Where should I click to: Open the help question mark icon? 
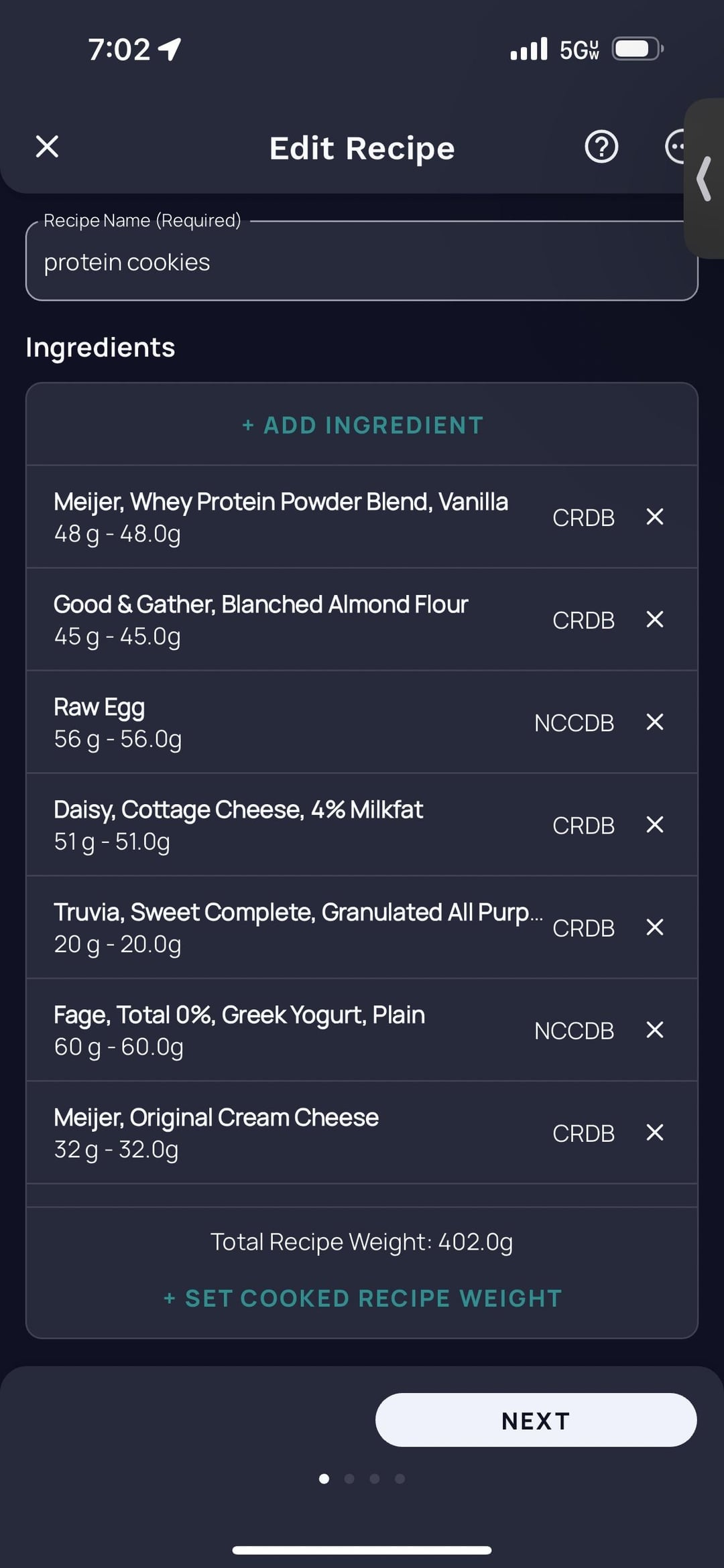tap(601, 146)
